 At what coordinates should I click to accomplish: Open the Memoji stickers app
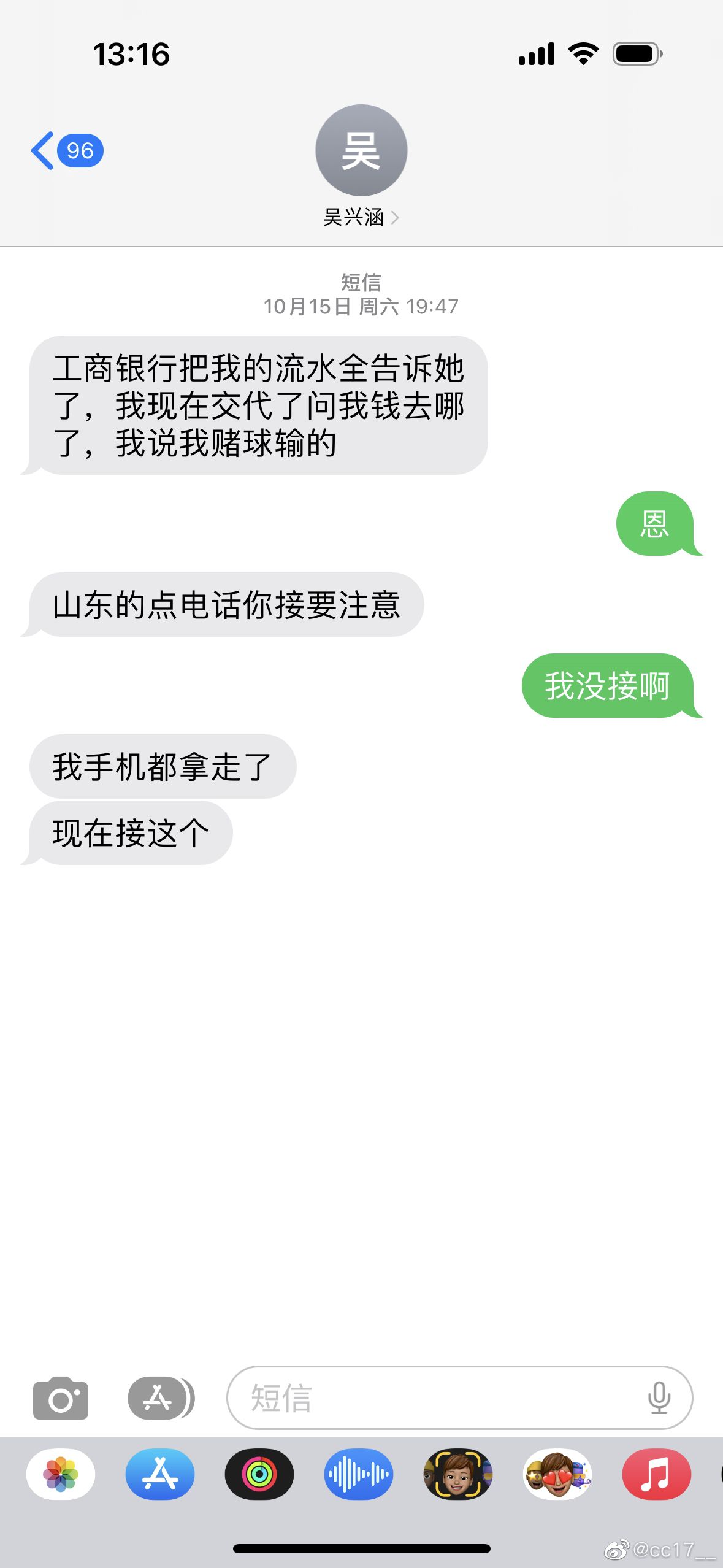(557, 1474)
